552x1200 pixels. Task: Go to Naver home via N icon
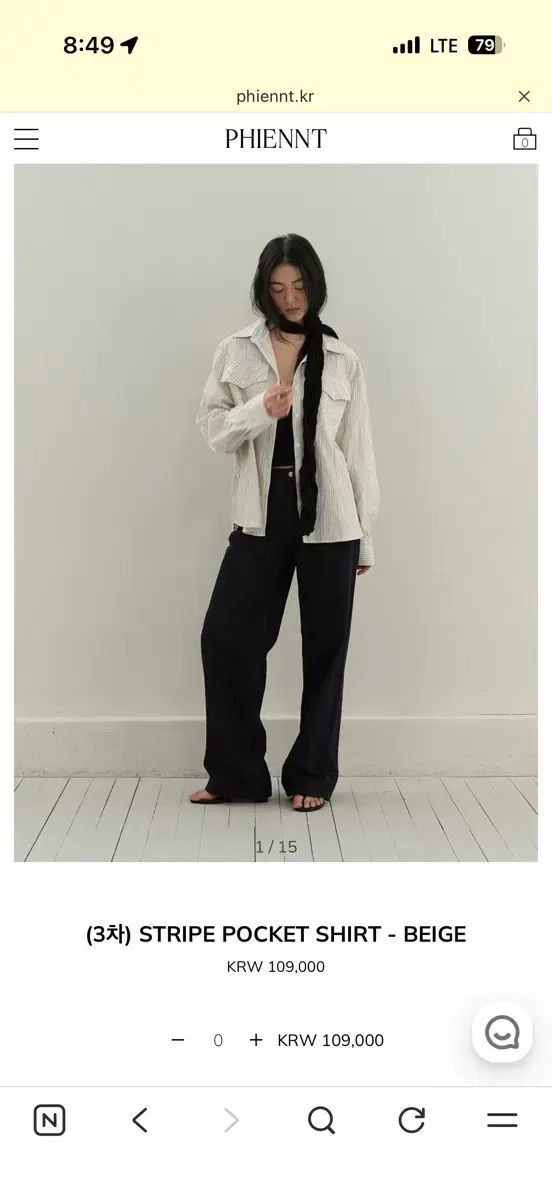click(x=49, y=1120)
